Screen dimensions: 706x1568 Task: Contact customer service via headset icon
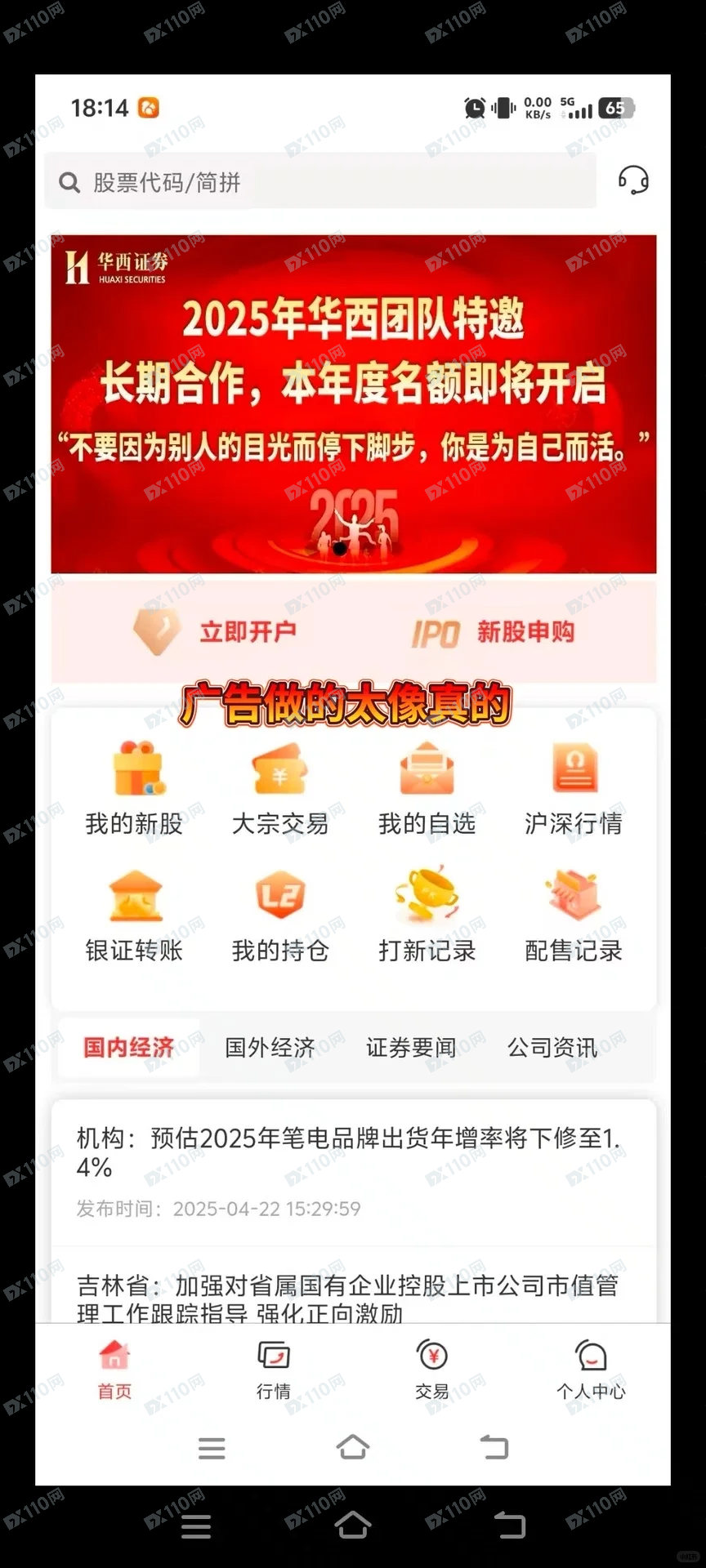click(x=633, y=180)
